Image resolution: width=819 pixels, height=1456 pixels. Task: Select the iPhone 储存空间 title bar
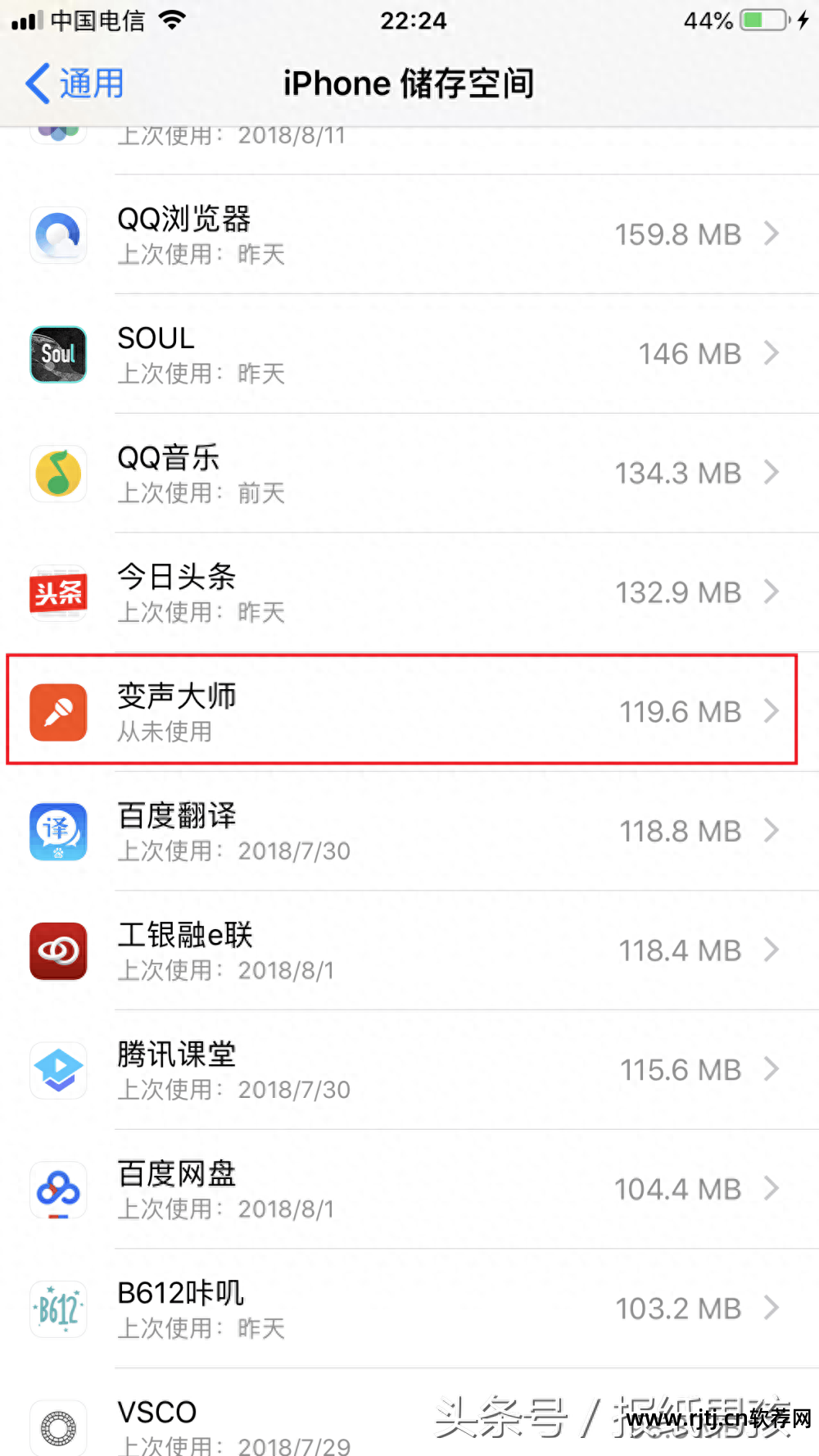[409, 83]
